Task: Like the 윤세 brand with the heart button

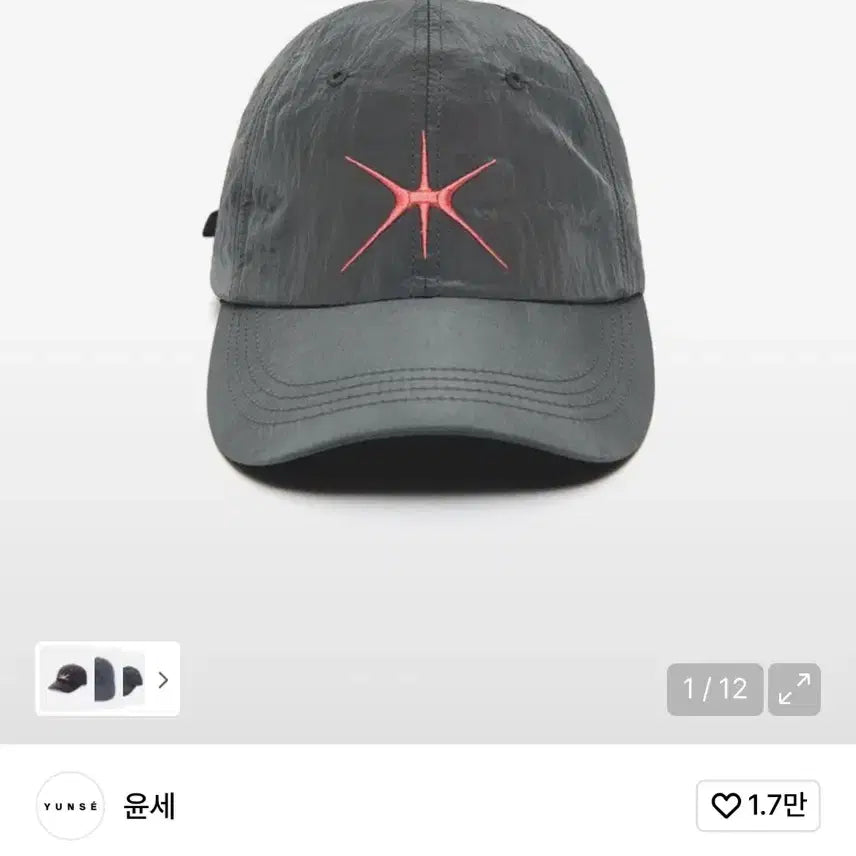Action: click(x=758, y=805)
